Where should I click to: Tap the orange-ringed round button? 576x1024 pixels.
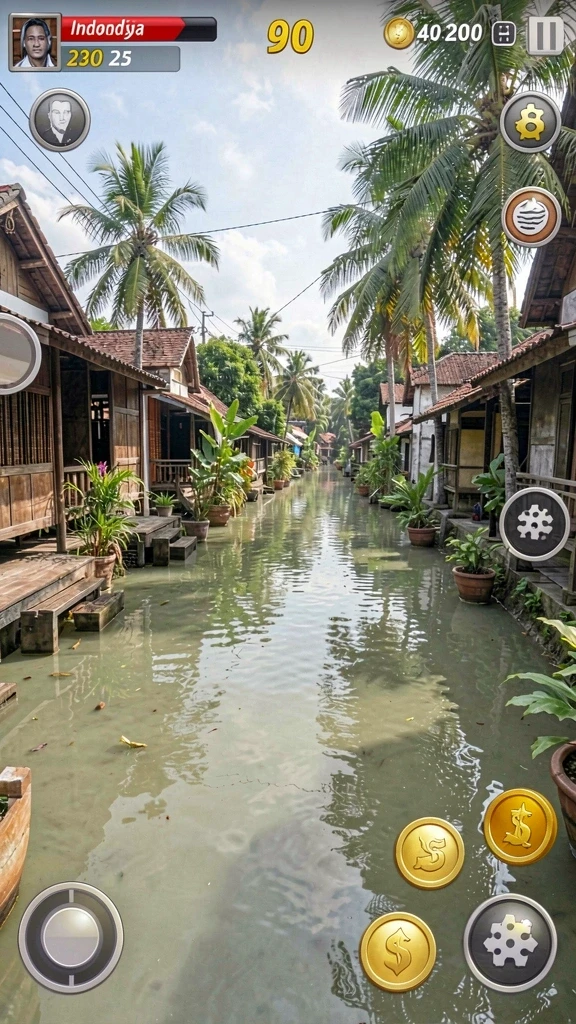pos(531,217)
